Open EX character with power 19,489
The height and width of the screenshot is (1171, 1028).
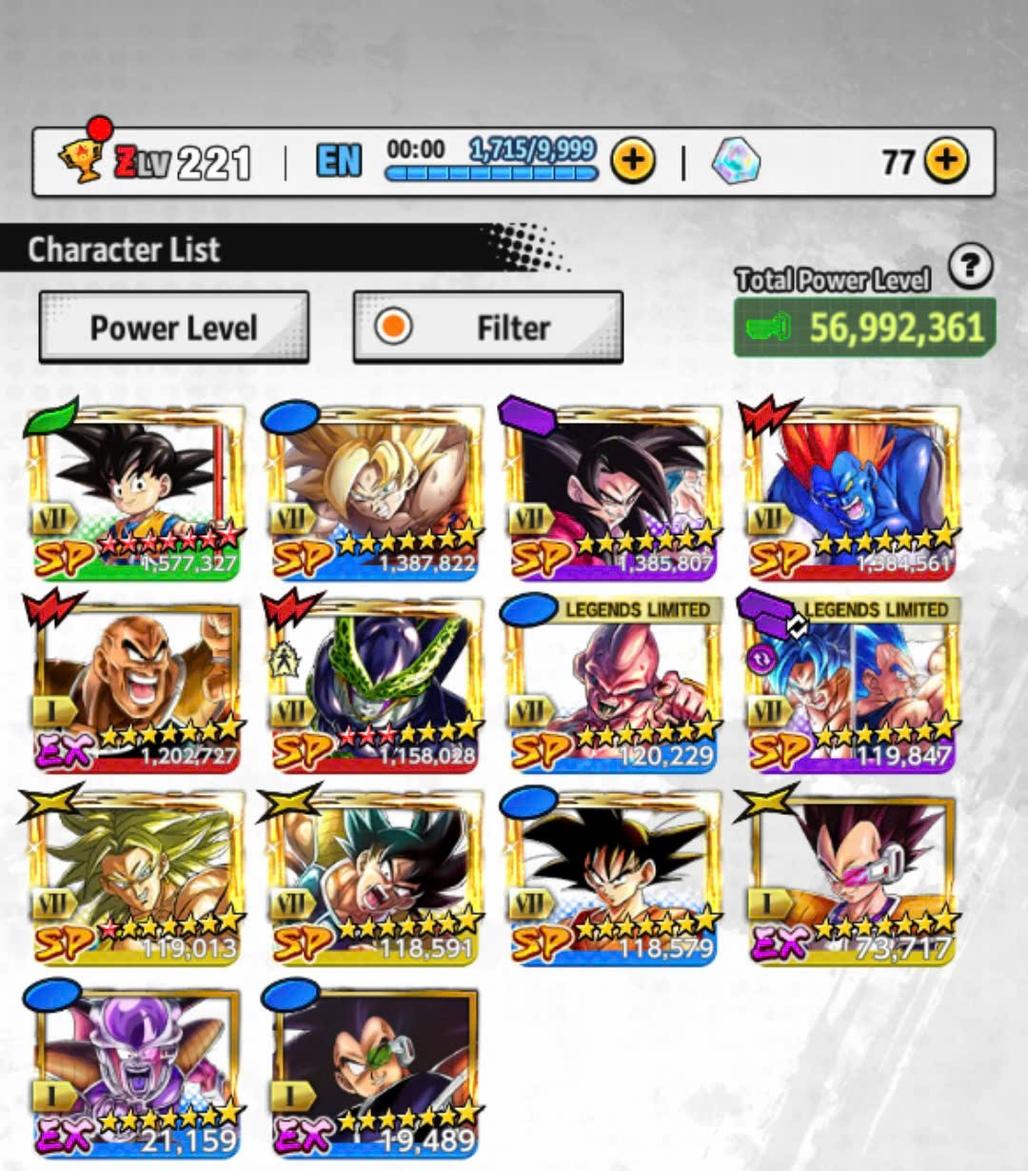[373, 1072]
